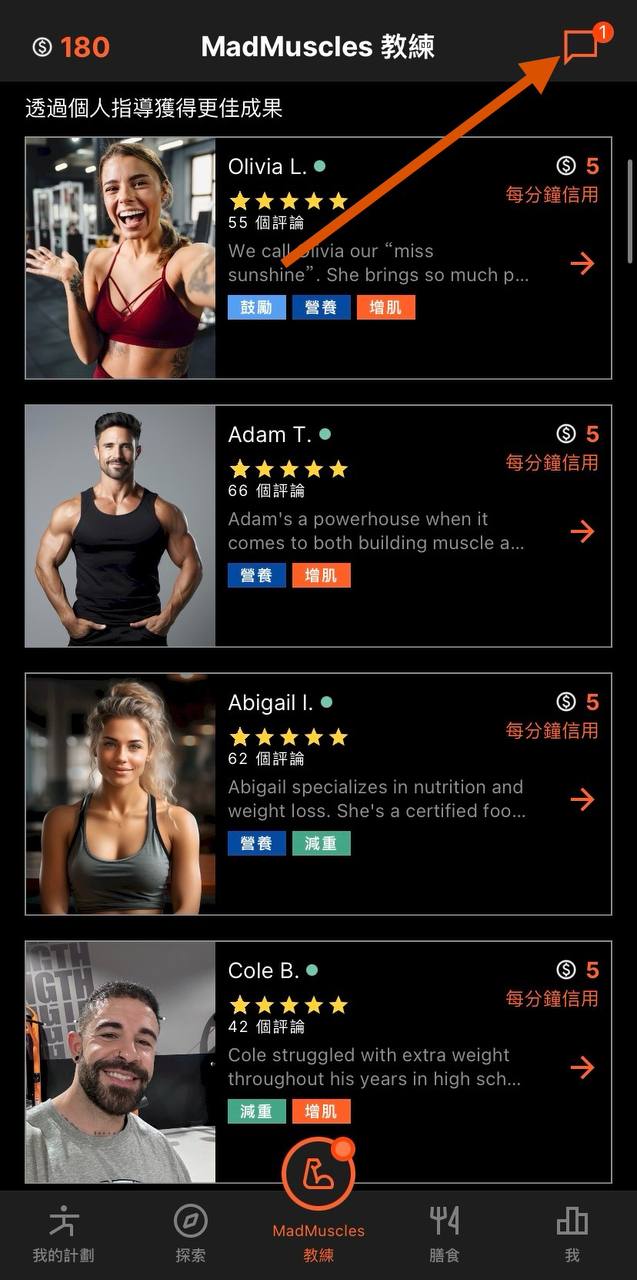Select Cole B.'s coach card
637x1280 pixels.
(318, 1062)
